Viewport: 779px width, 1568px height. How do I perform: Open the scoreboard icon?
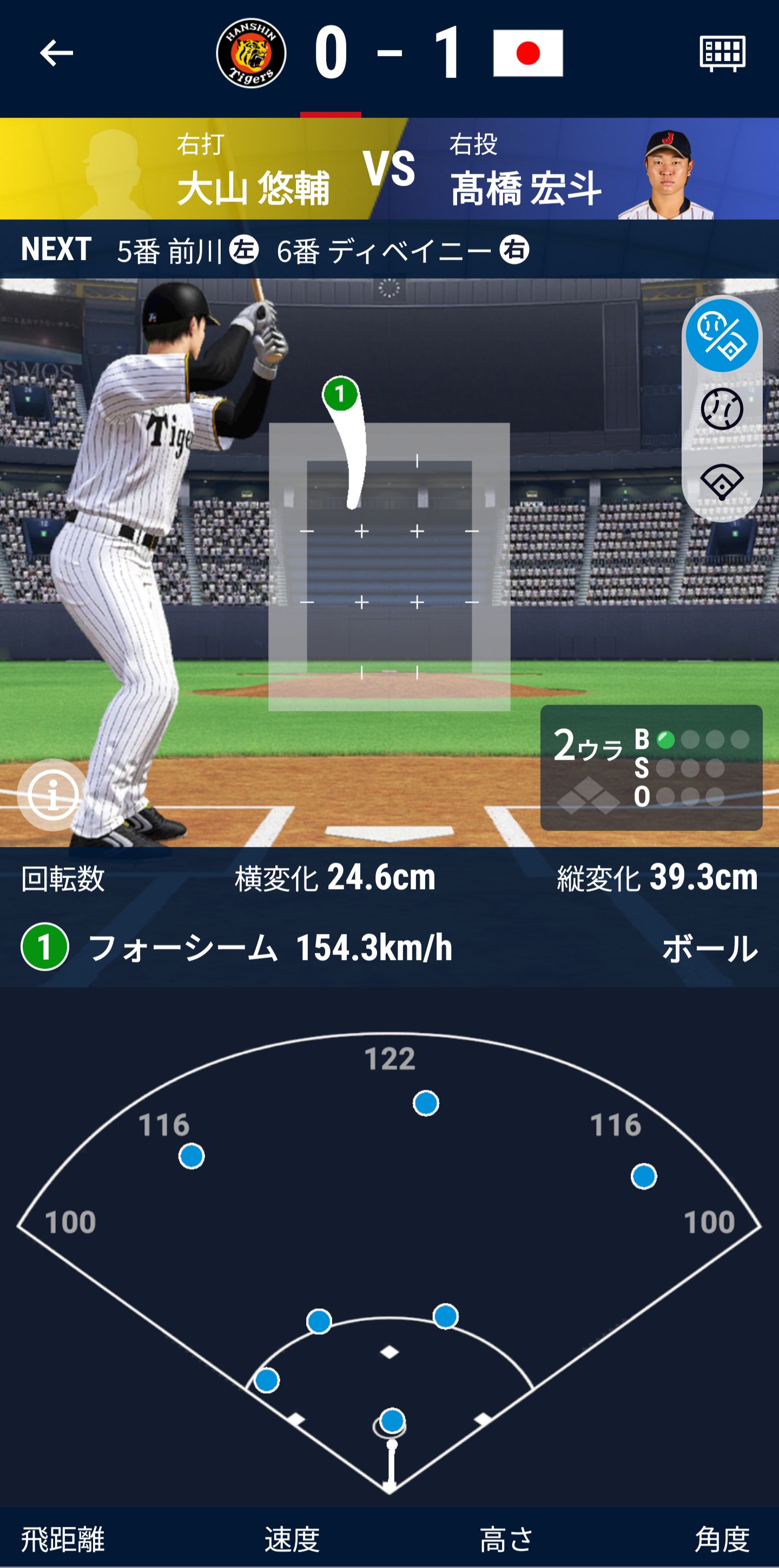coord(722,54)
